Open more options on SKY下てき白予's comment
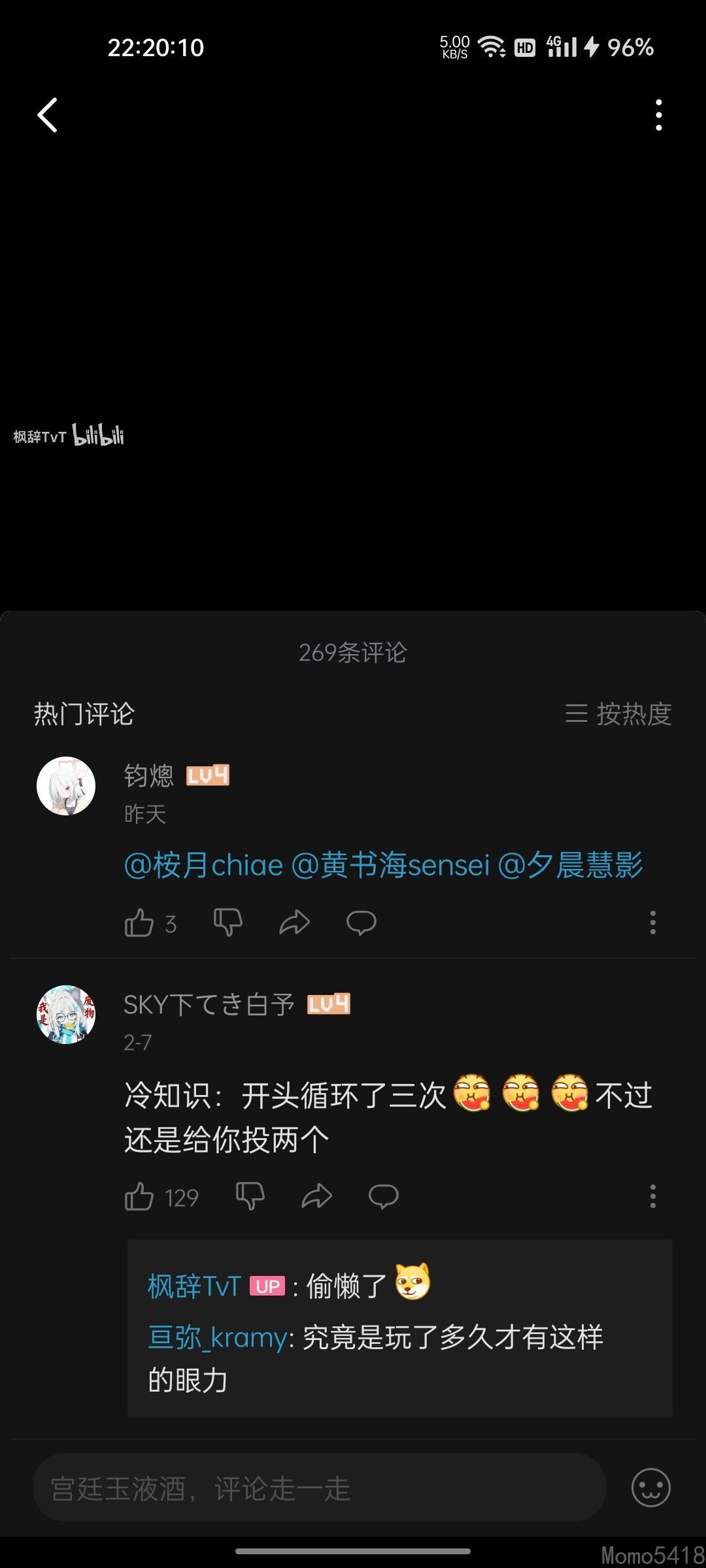Viewport: 706px width, 1568px height. pos(652,1196)
